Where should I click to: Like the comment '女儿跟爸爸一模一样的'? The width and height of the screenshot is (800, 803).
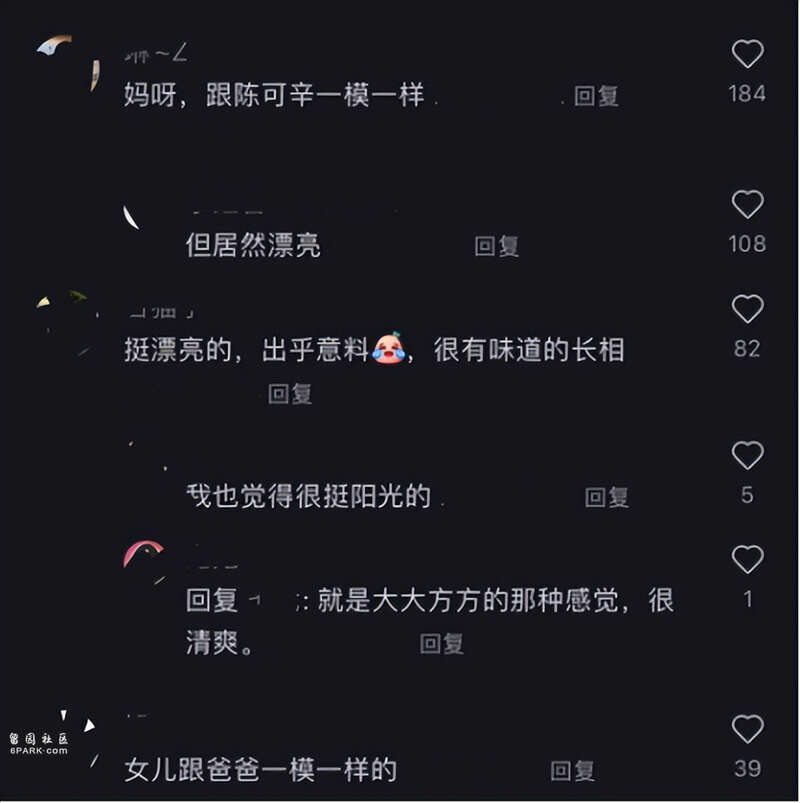tap(747, 729)
